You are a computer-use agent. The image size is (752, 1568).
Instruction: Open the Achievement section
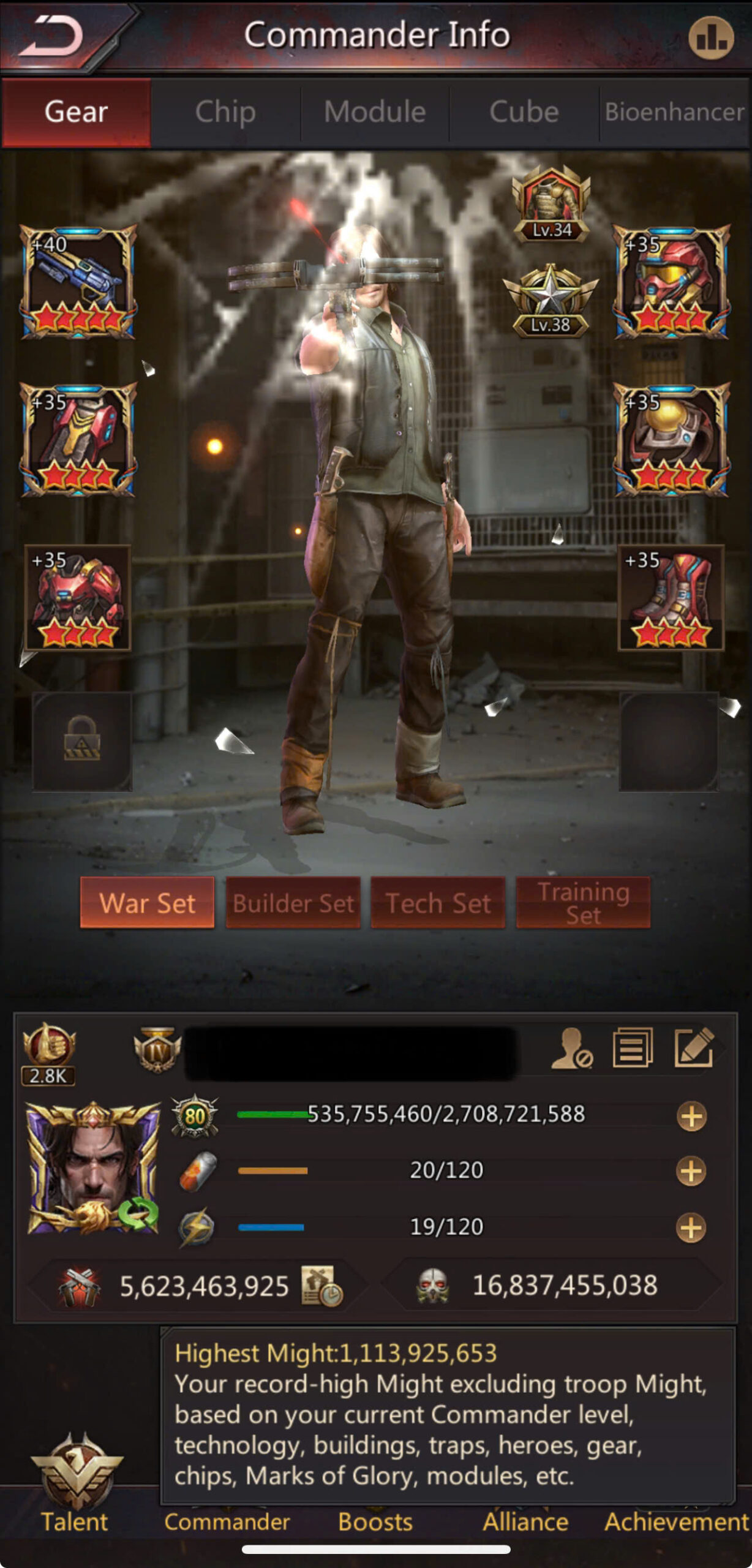pyautogui.click(x=676, y=1522)
